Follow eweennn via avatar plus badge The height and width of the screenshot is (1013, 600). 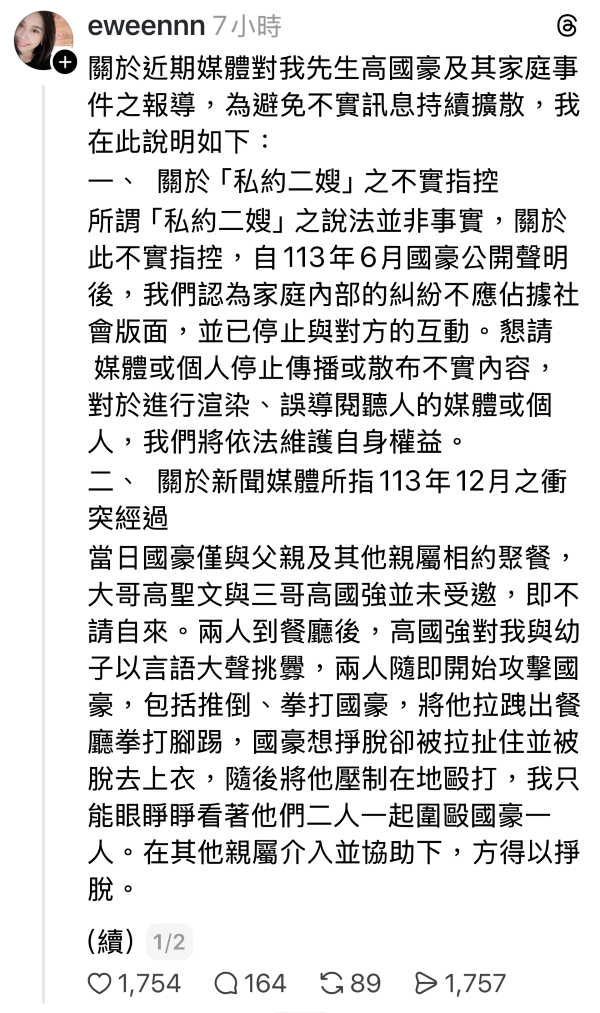(x=65, y=63)
